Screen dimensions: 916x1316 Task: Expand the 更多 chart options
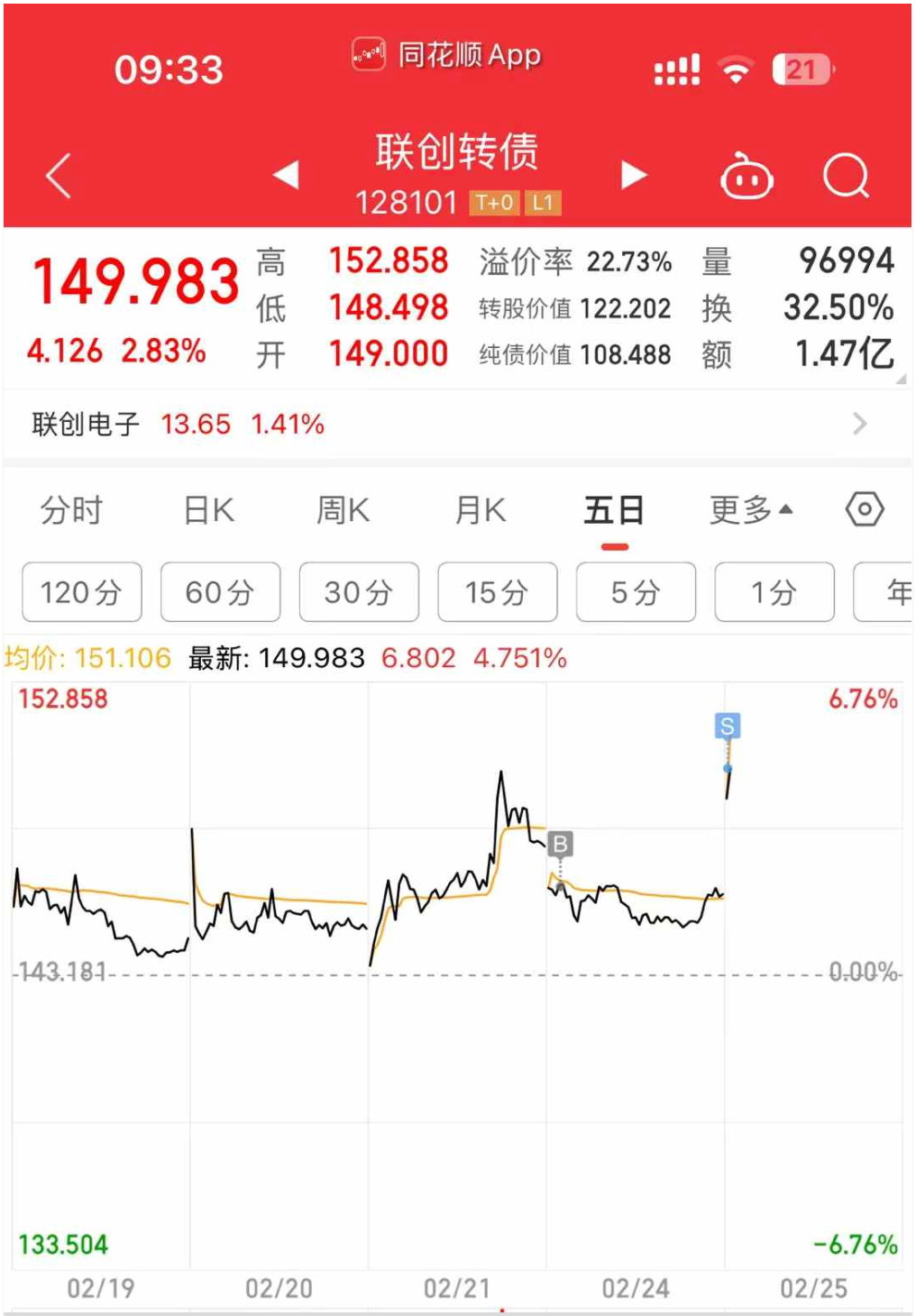click(750, 511)
